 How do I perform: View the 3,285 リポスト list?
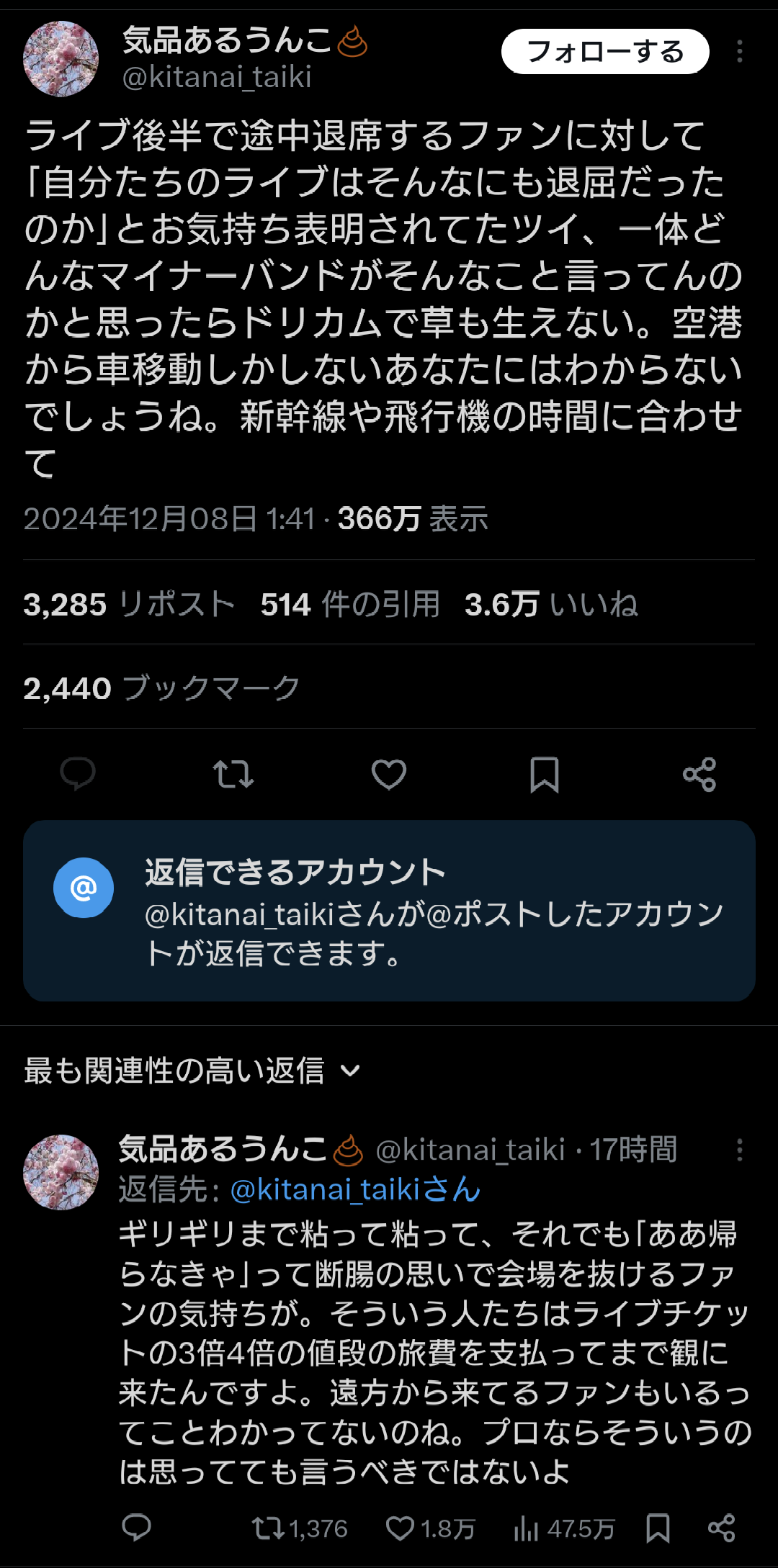[x=130, y=604]
